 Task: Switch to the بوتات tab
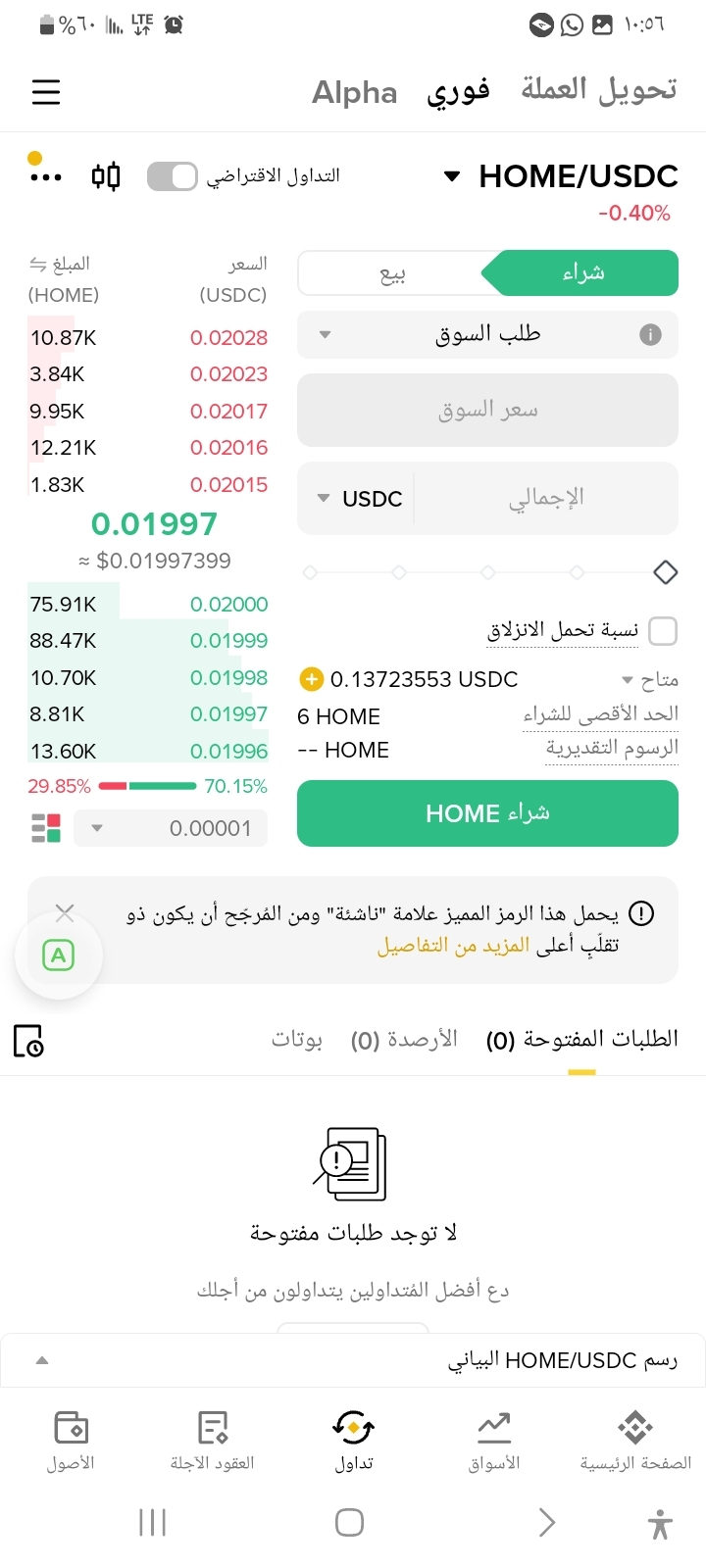click(296, 1039)
